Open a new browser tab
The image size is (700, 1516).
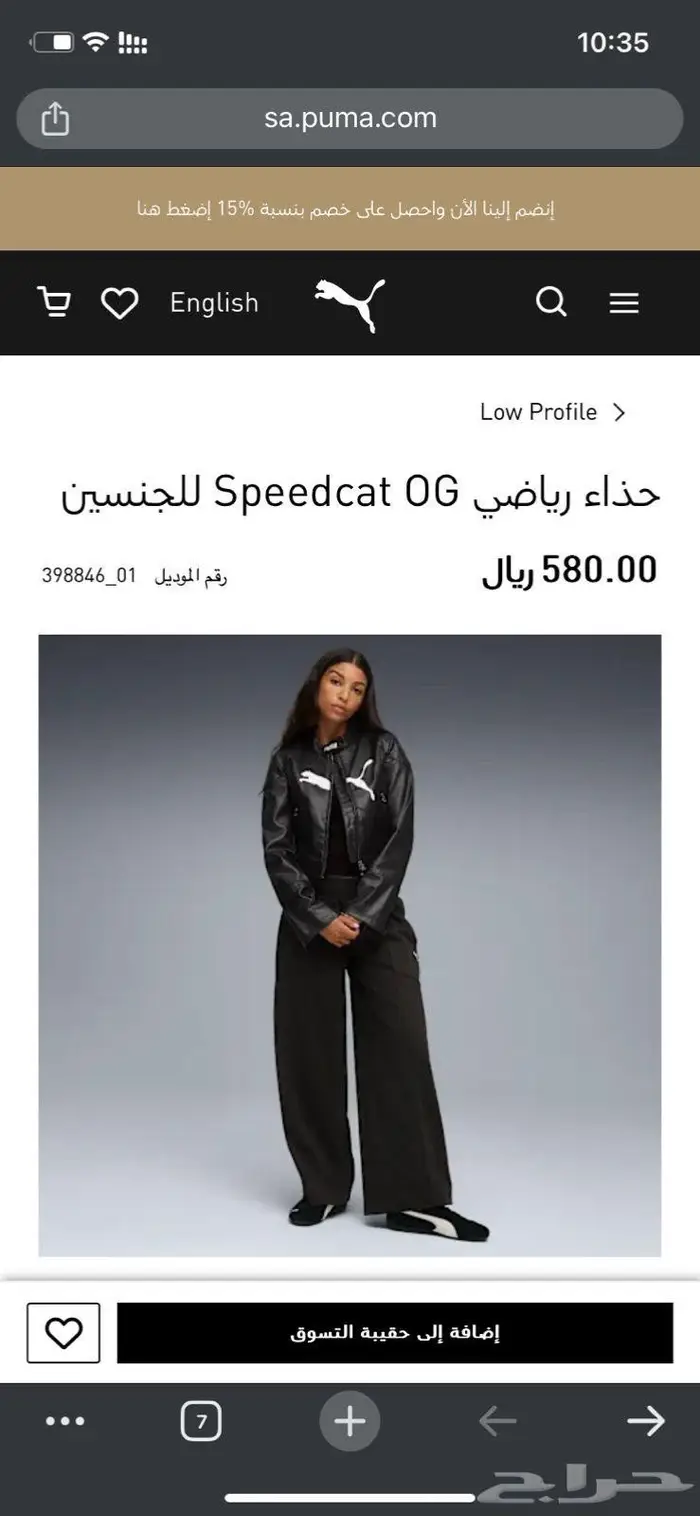[350, 1421]
